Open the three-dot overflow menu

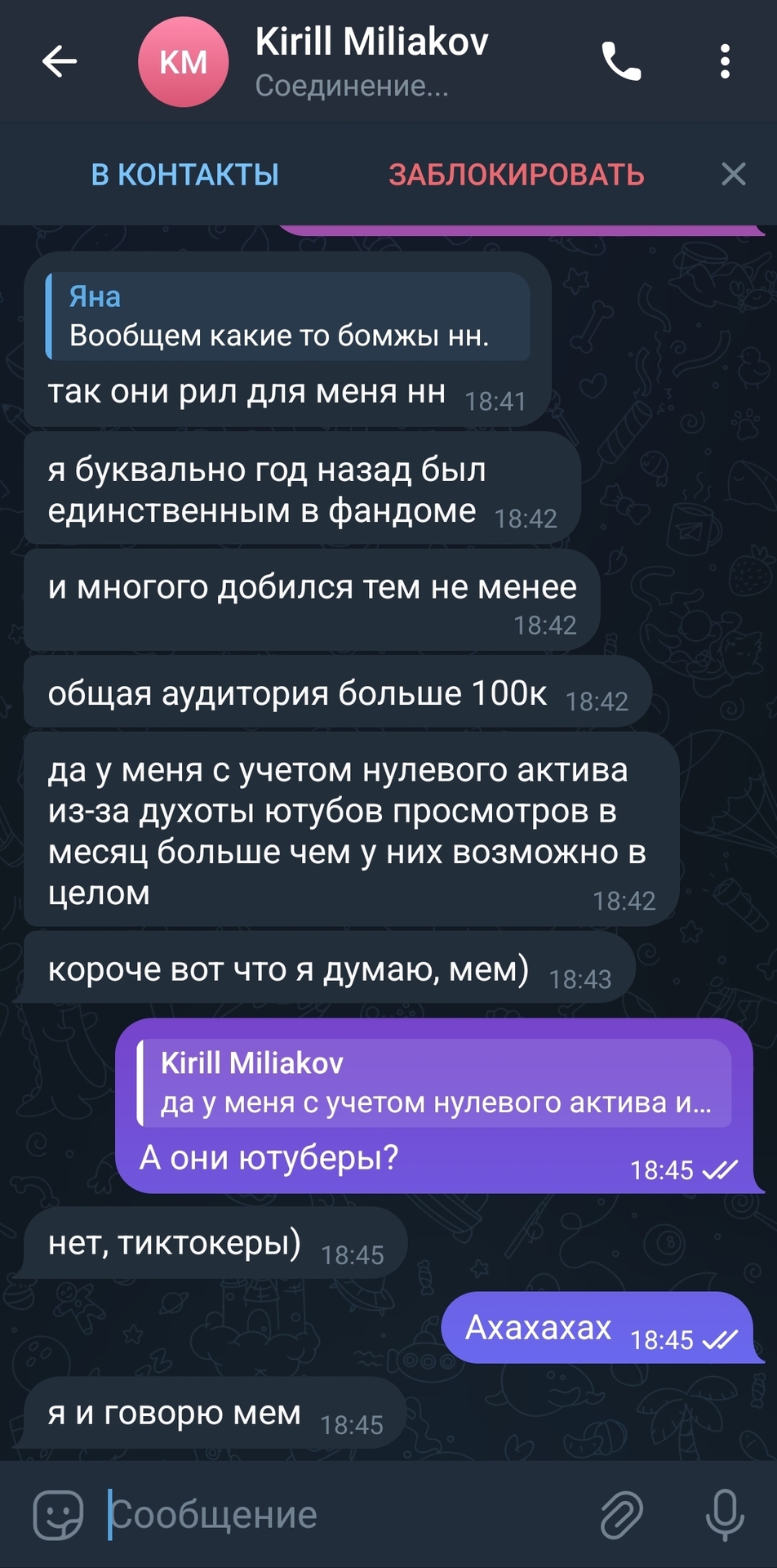[724, 62]
